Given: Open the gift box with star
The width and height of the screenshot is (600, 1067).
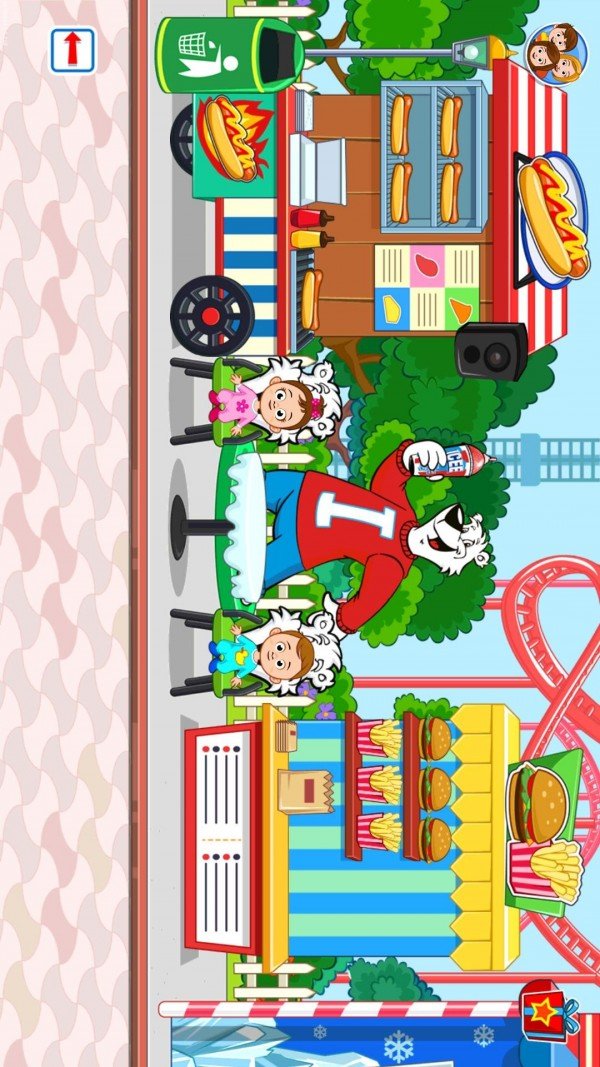Looking at the screenshot, I should tap(546, 1010).
